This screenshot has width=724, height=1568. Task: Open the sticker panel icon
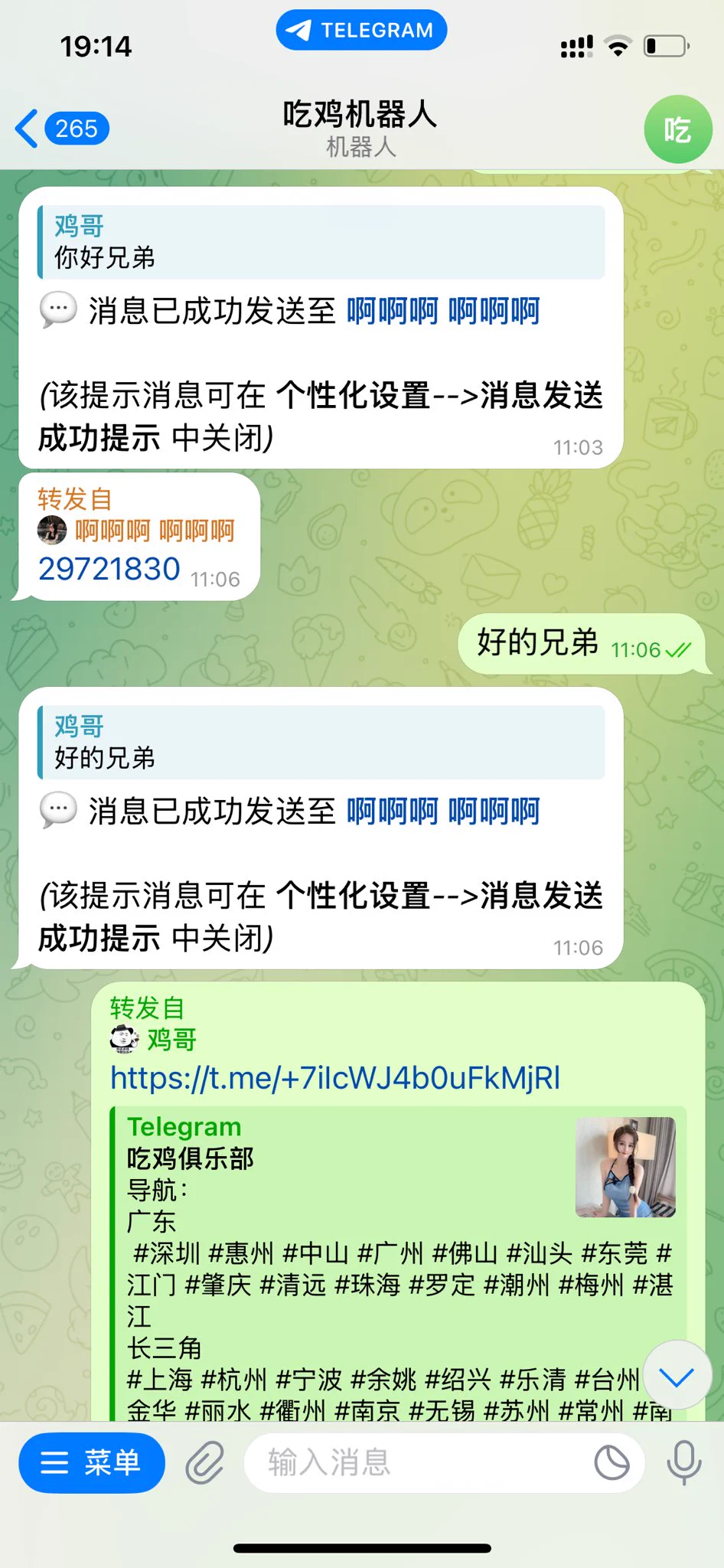tap(611, 1463)
